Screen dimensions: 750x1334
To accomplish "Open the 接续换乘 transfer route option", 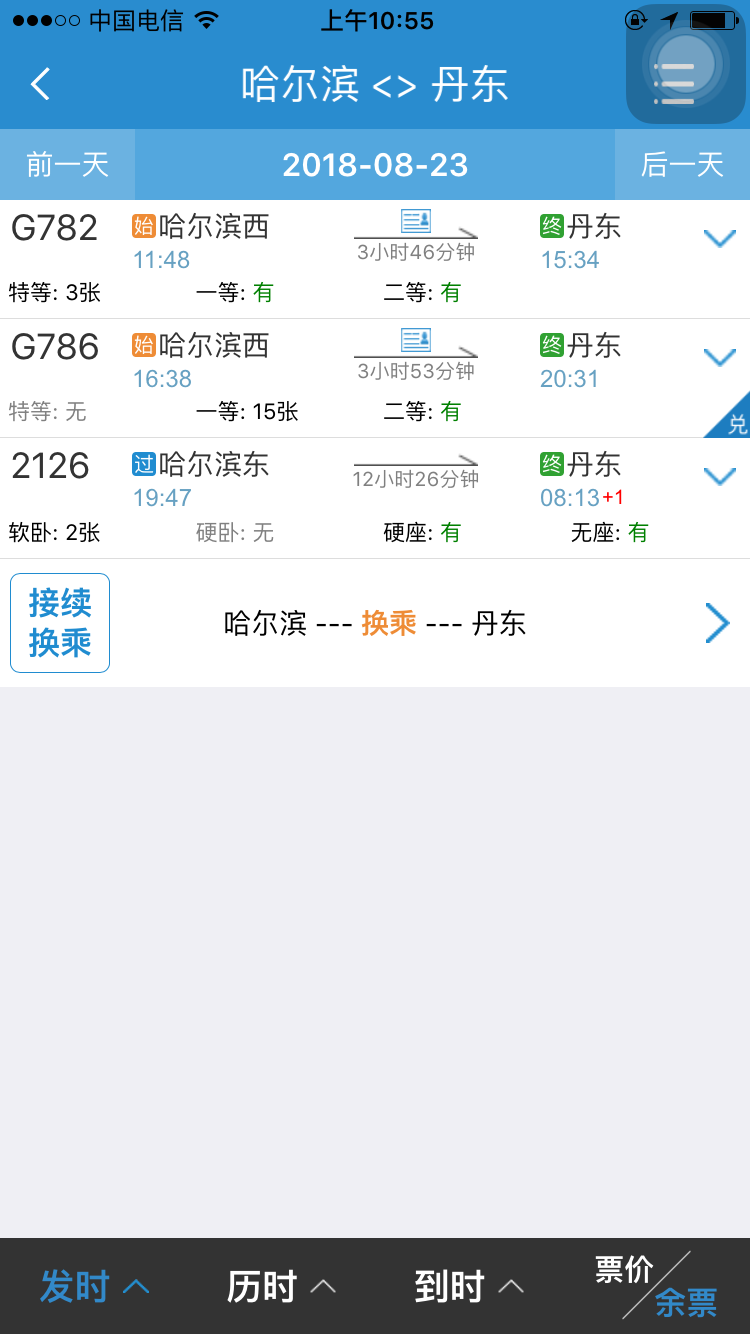I will (x=375, y=623).
